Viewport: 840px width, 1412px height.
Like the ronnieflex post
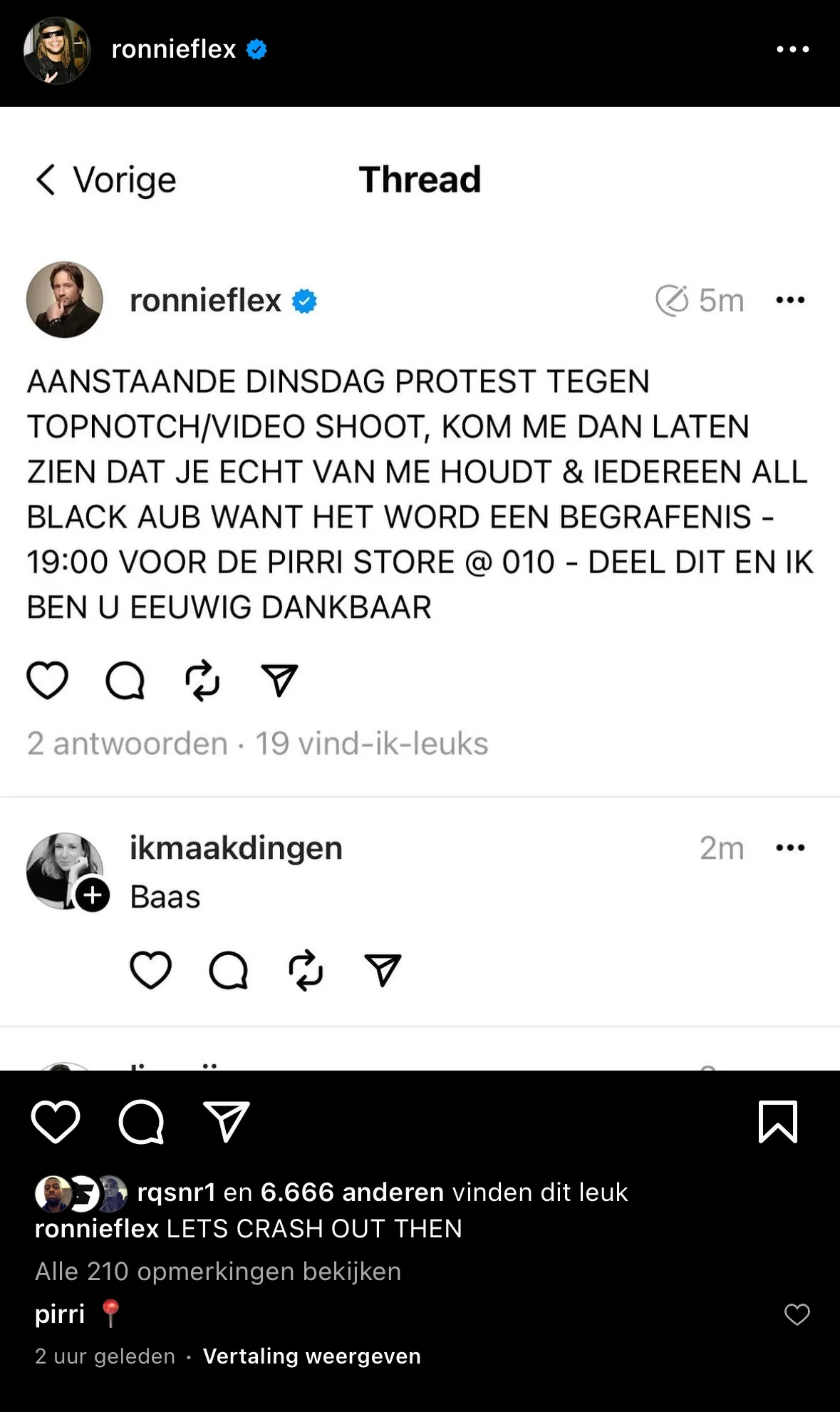[56, 1122]
